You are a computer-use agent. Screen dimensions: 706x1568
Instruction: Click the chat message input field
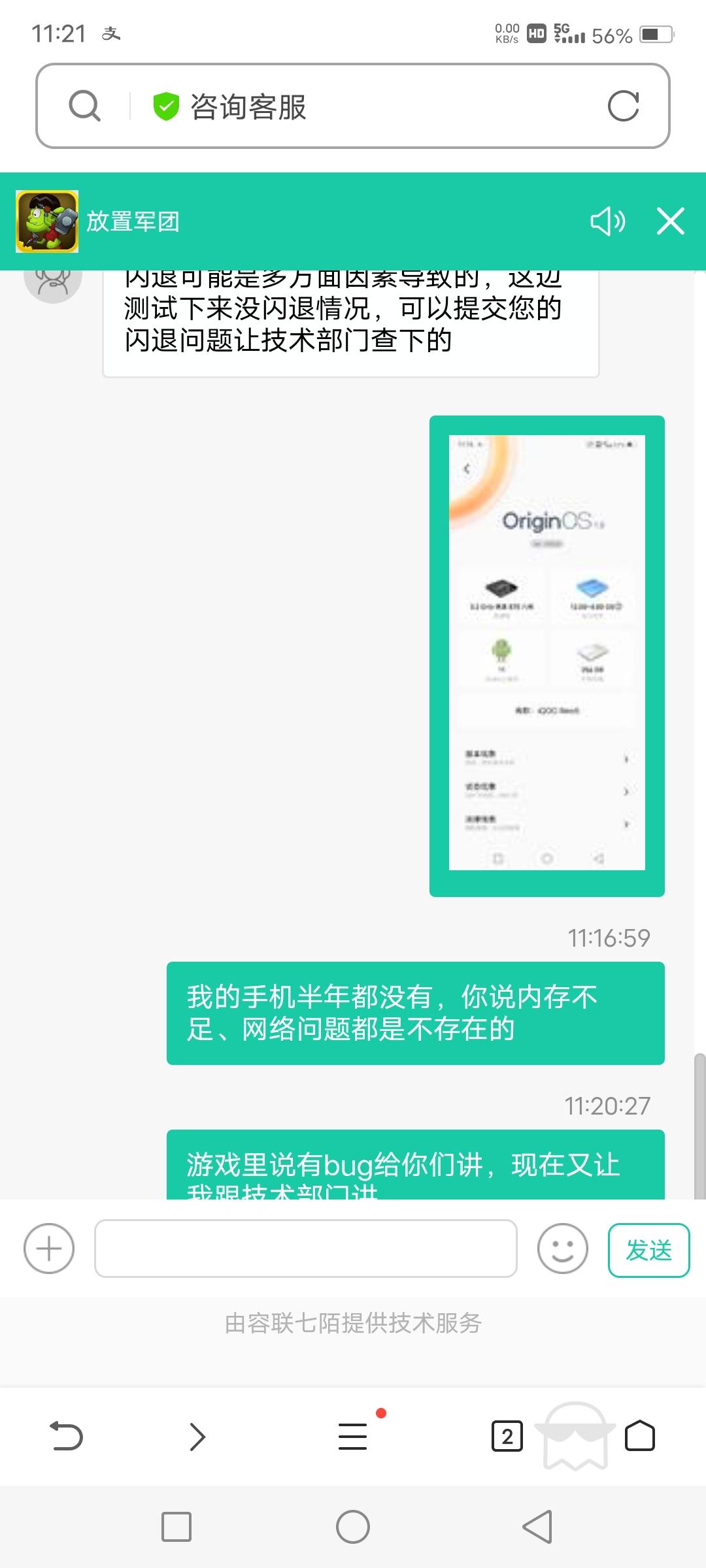306,1249
